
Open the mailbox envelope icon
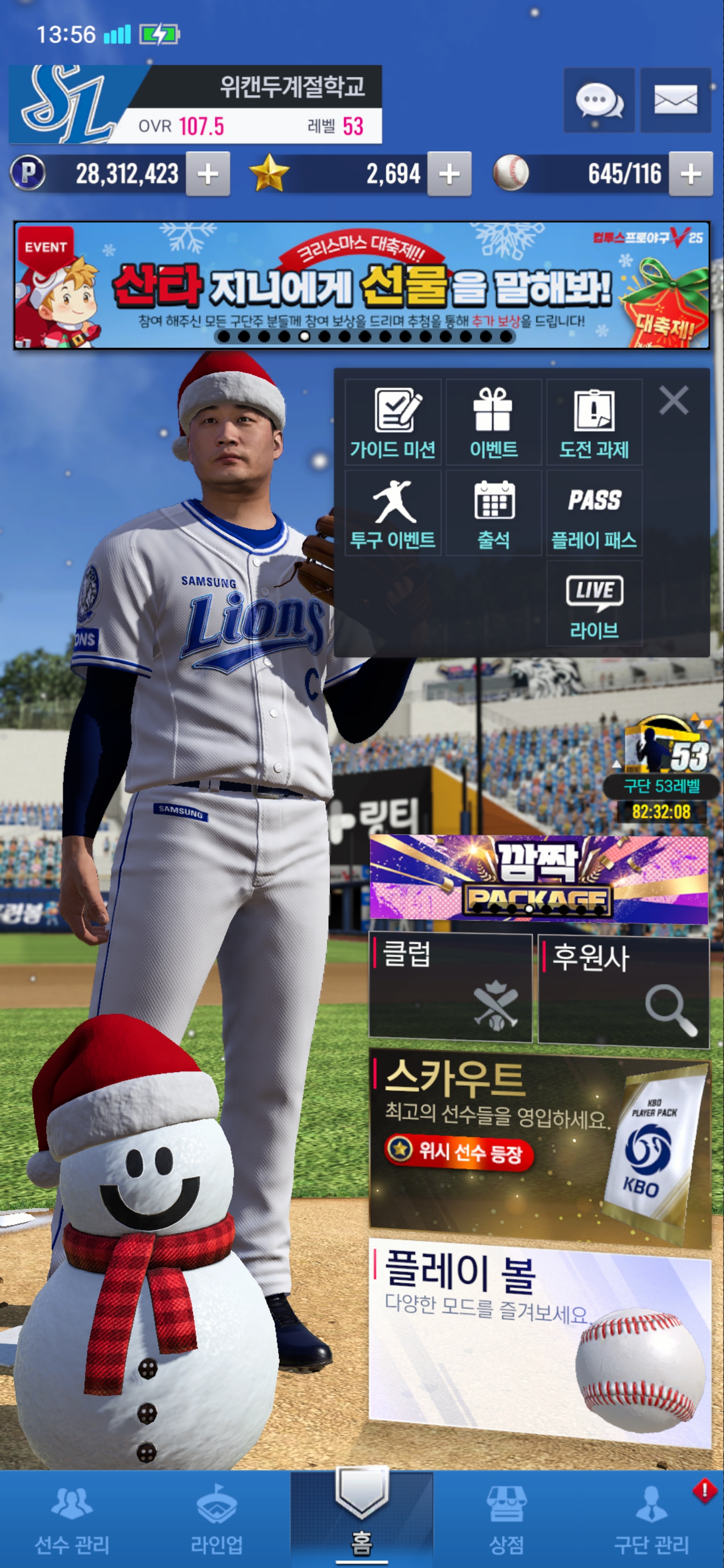[675, 101]
